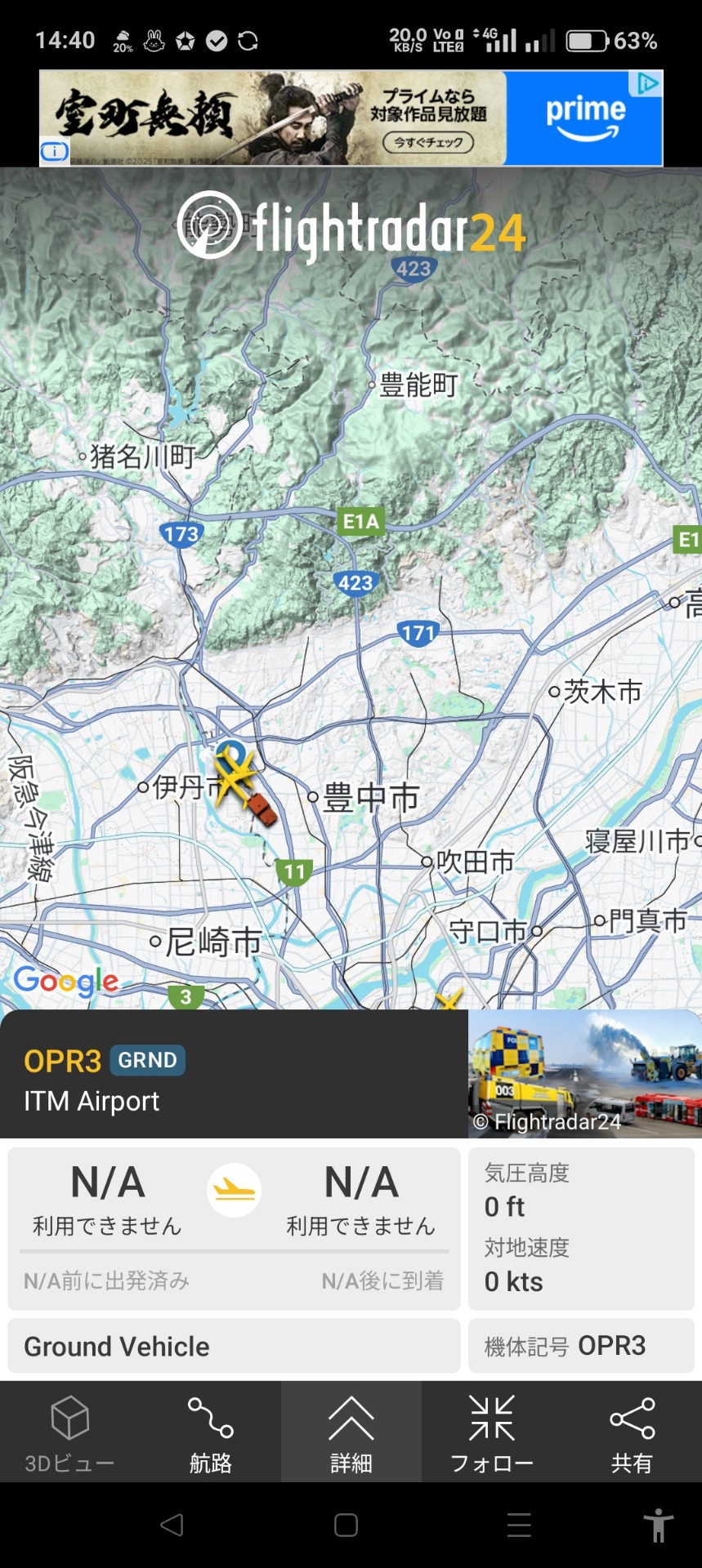Show the 航路 route
Screen dimensions: 702x1568
(210, 1433)
